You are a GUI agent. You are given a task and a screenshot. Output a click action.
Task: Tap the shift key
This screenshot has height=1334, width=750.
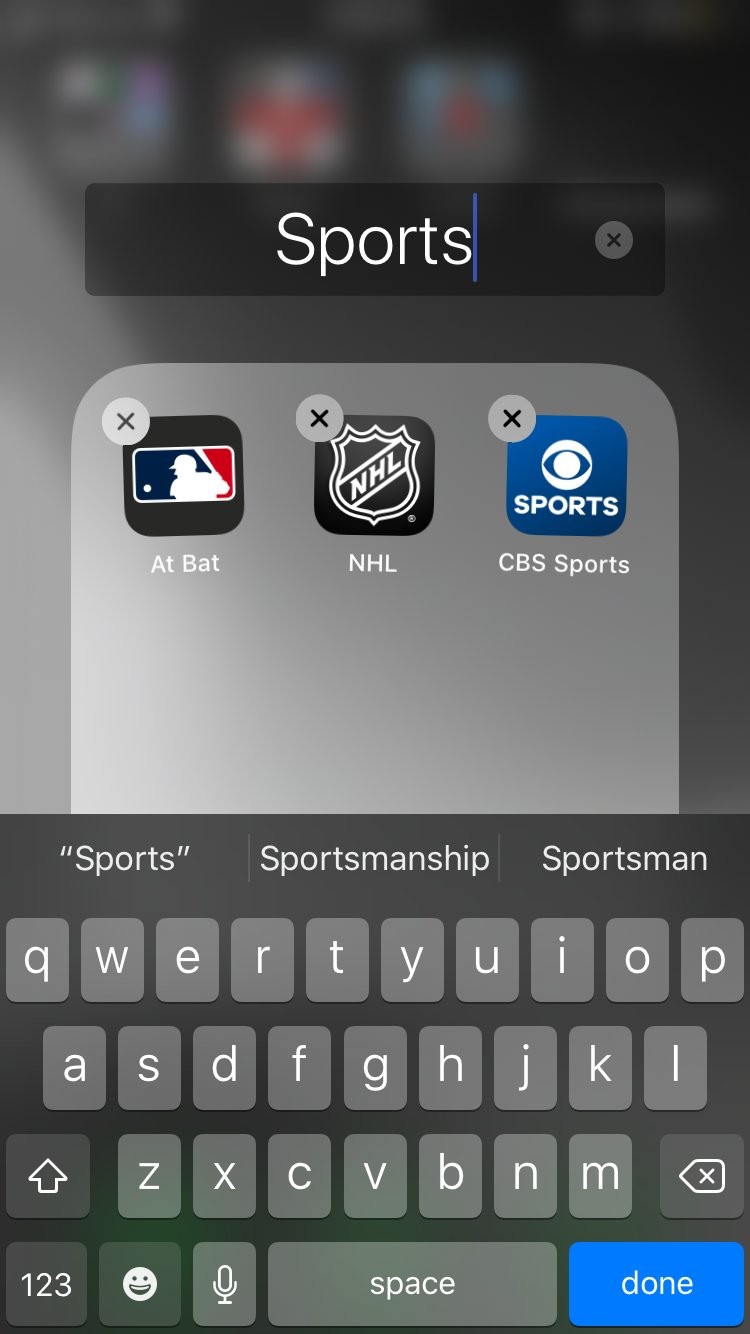47,1176
